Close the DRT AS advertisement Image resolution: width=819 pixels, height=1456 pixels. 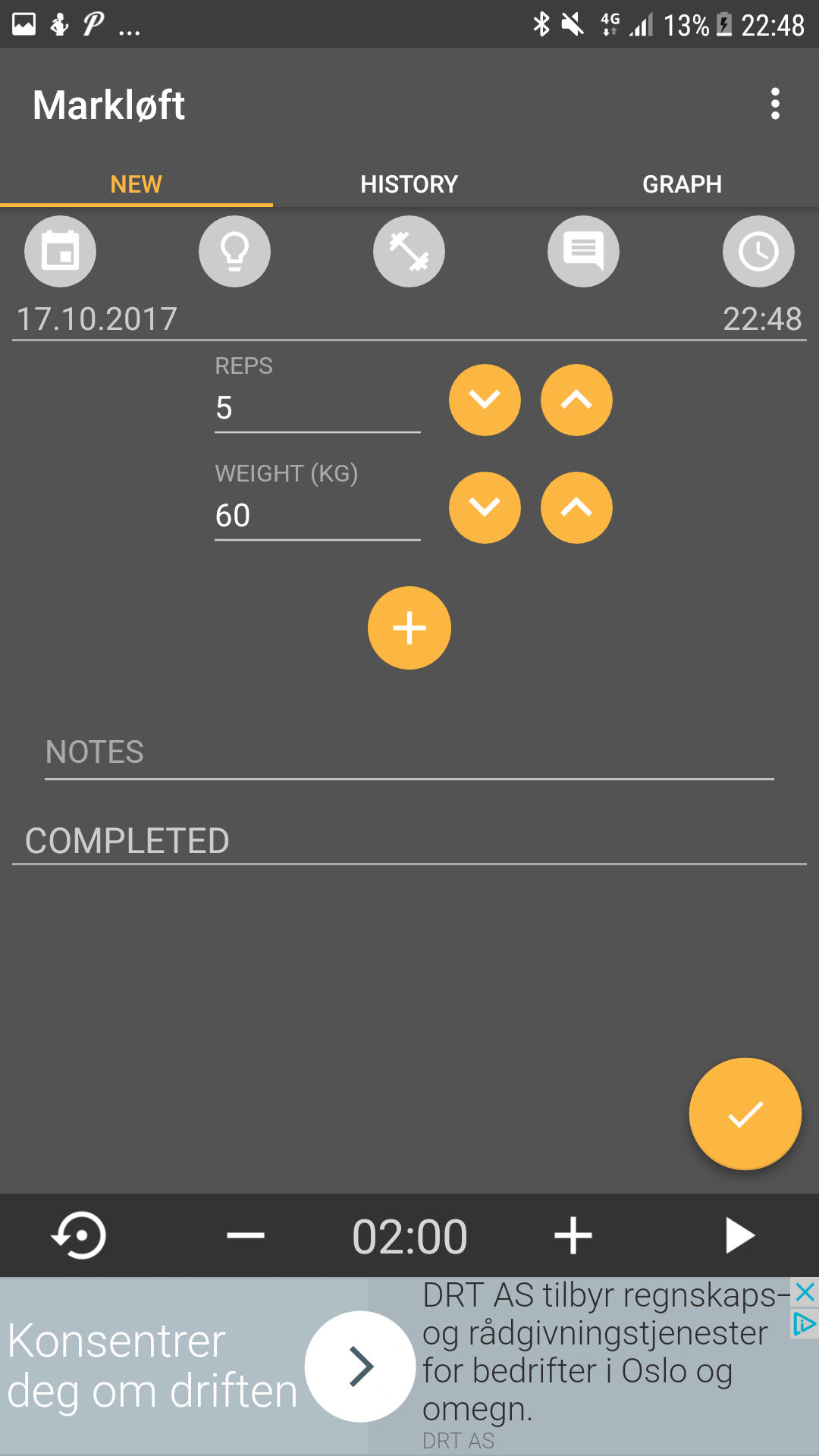tap(805, 1291)
